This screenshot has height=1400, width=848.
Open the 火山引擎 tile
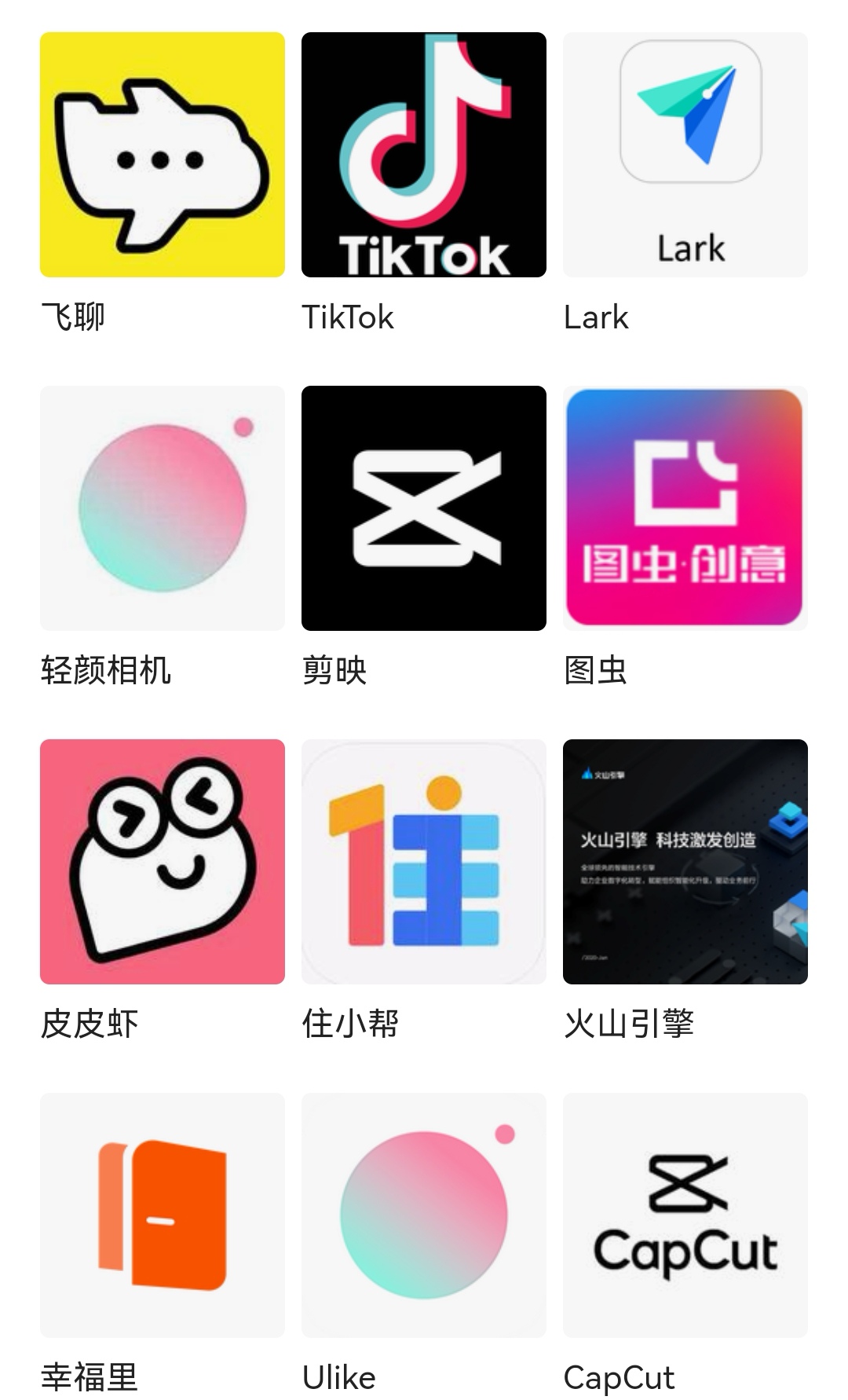point(685,862)
